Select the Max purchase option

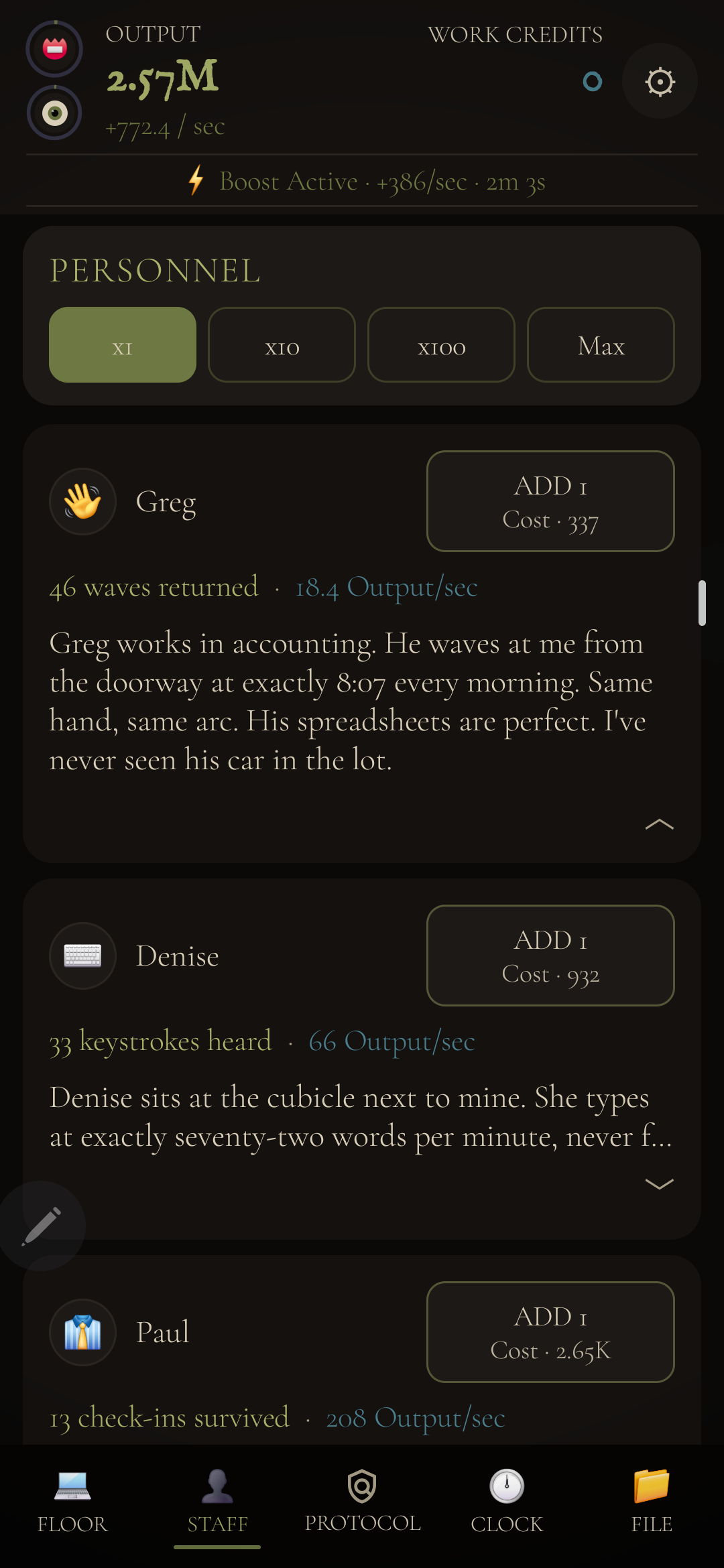601,345
